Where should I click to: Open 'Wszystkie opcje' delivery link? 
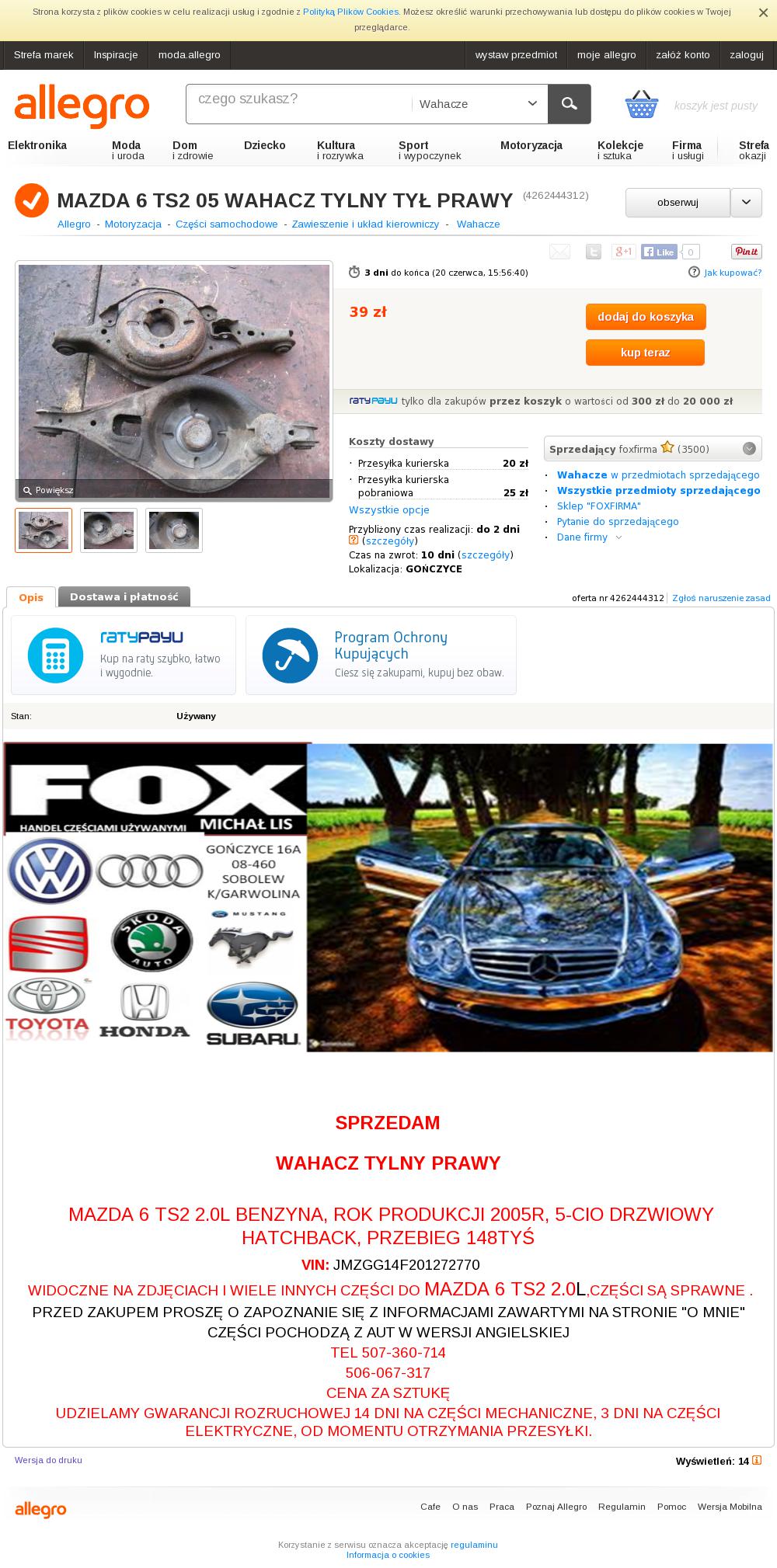pos(389,509)
